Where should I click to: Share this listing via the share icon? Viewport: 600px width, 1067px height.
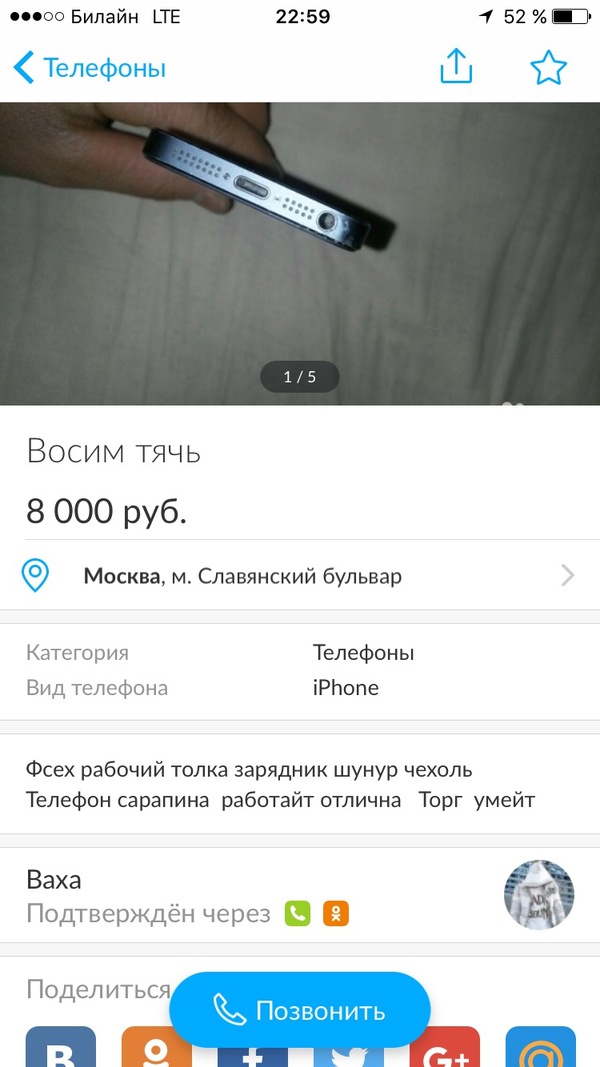tap(456, 67)
